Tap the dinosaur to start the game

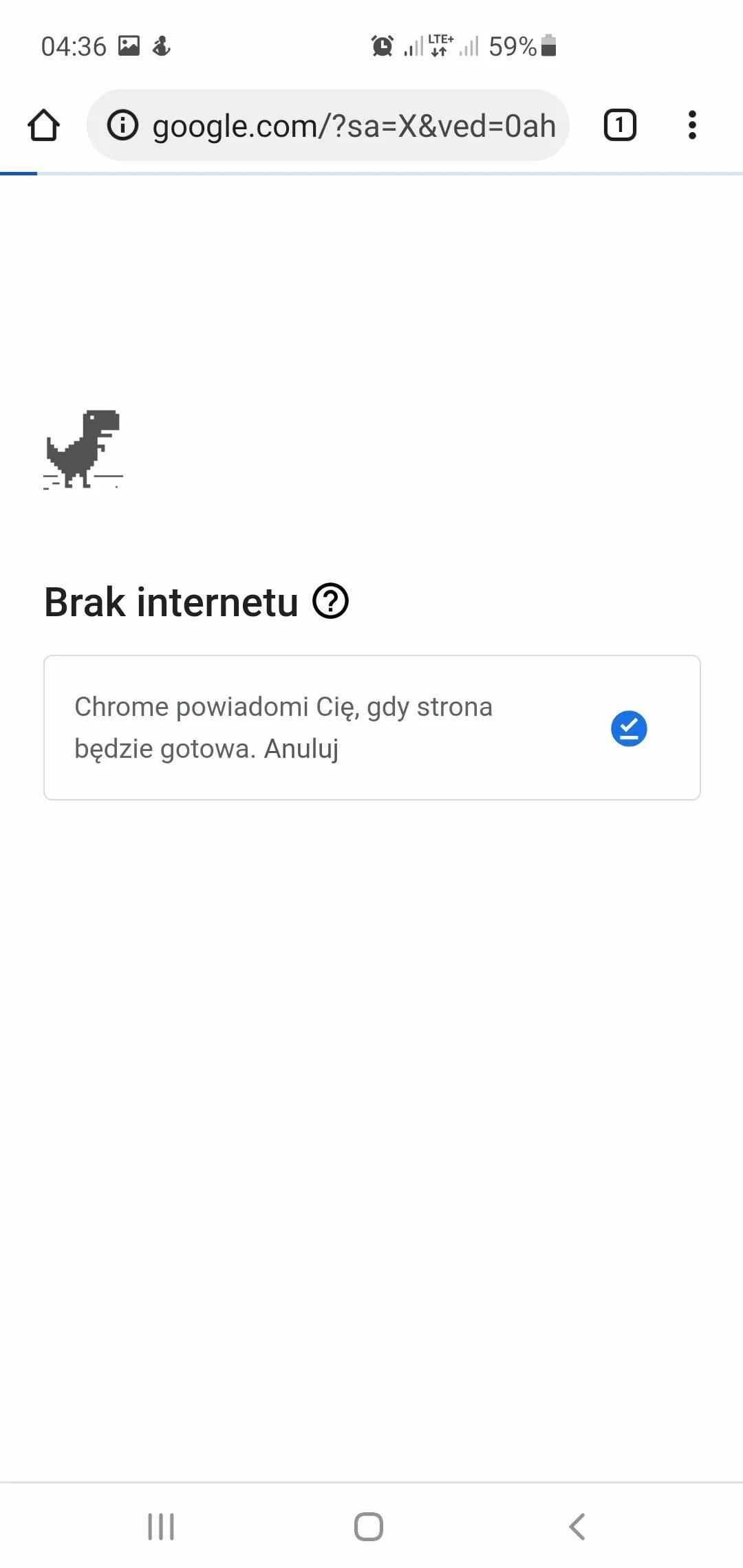83,450
